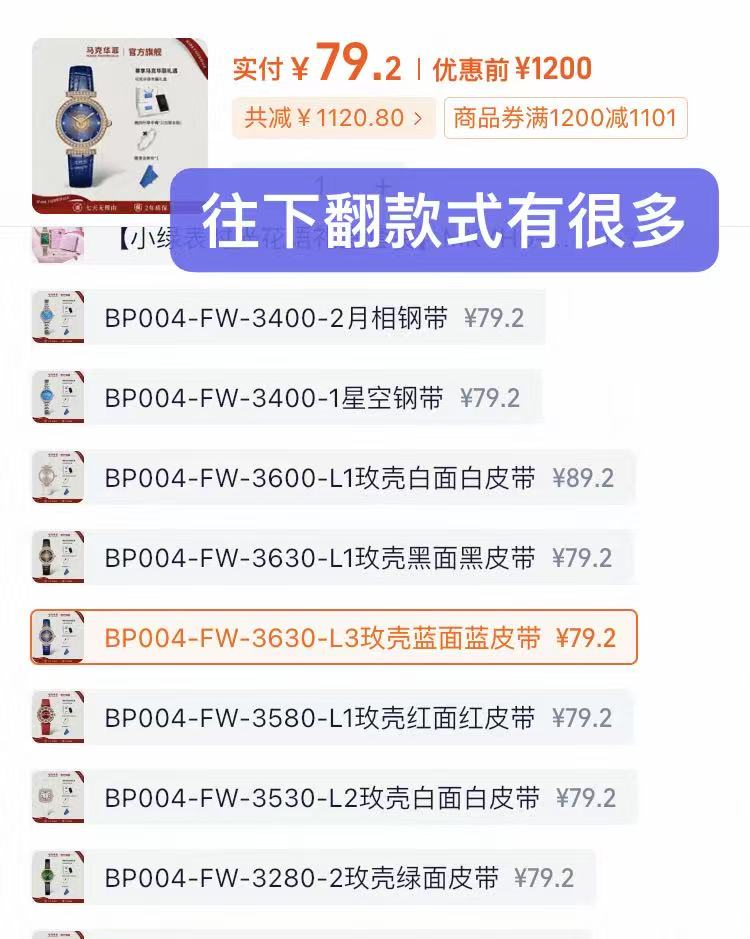Choose BP004-FW-3630-L1玫壳黑面黑皮带 style
Image resolution: width=750 pixels, height=939 pixels.
coord(332,558)
